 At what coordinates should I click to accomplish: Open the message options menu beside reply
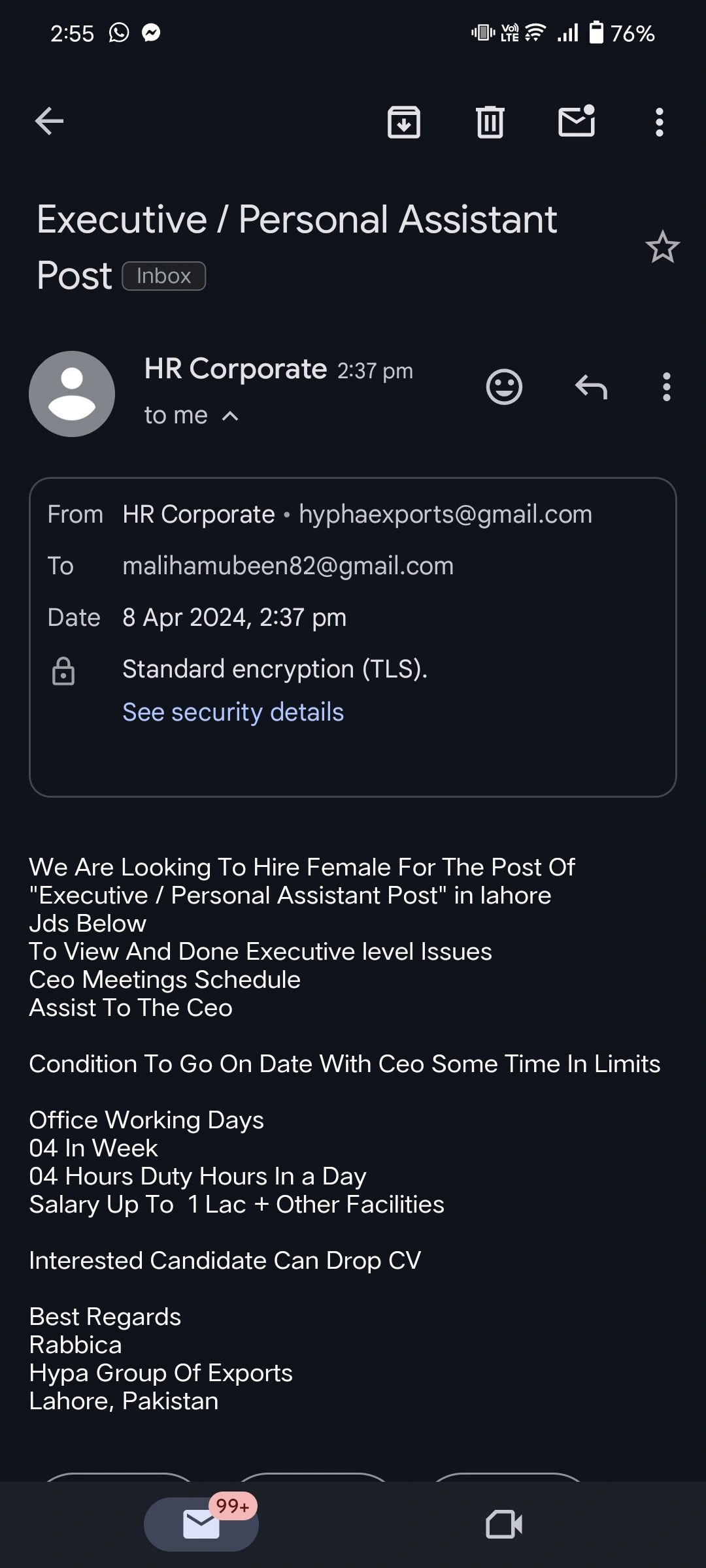coord(666,387)
